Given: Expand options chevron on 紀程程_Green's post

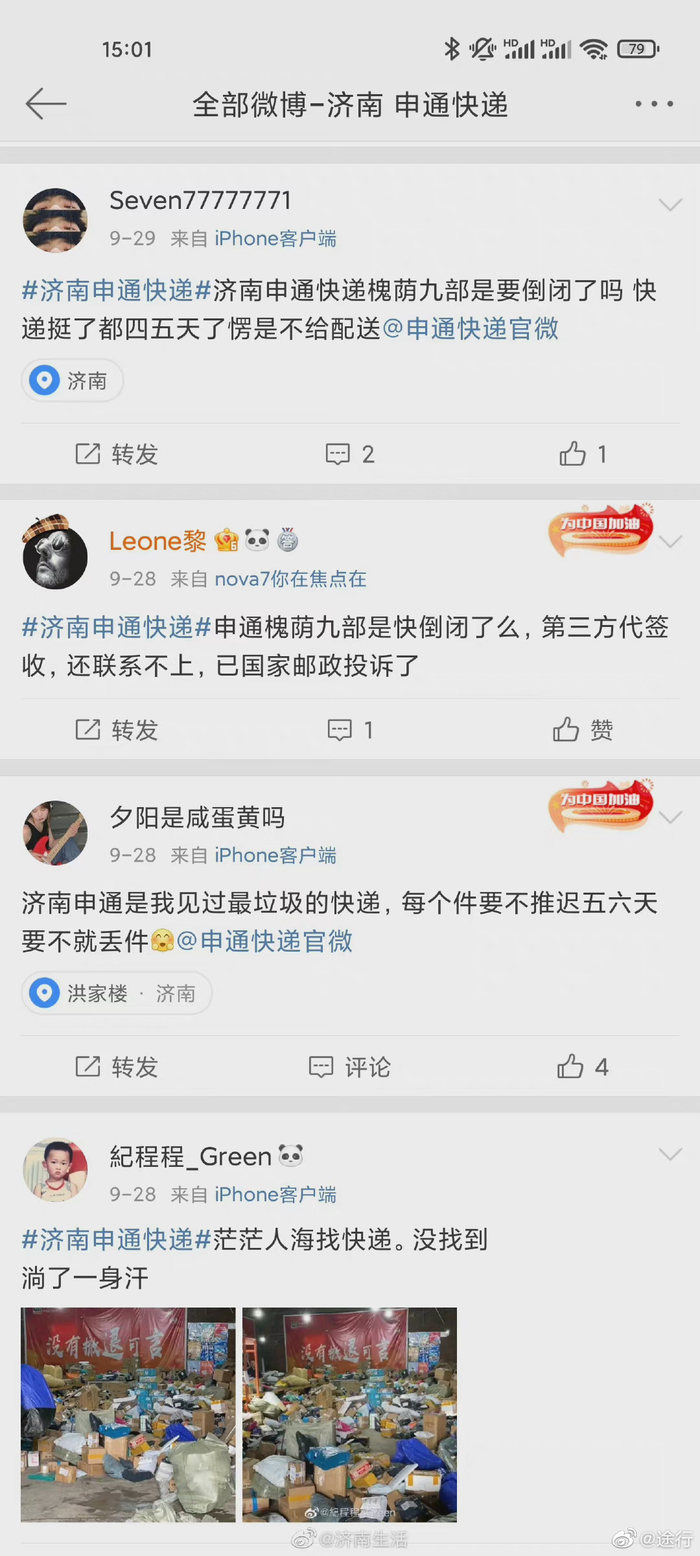Looking at the screenshot, I should [x=669, y=1155].
